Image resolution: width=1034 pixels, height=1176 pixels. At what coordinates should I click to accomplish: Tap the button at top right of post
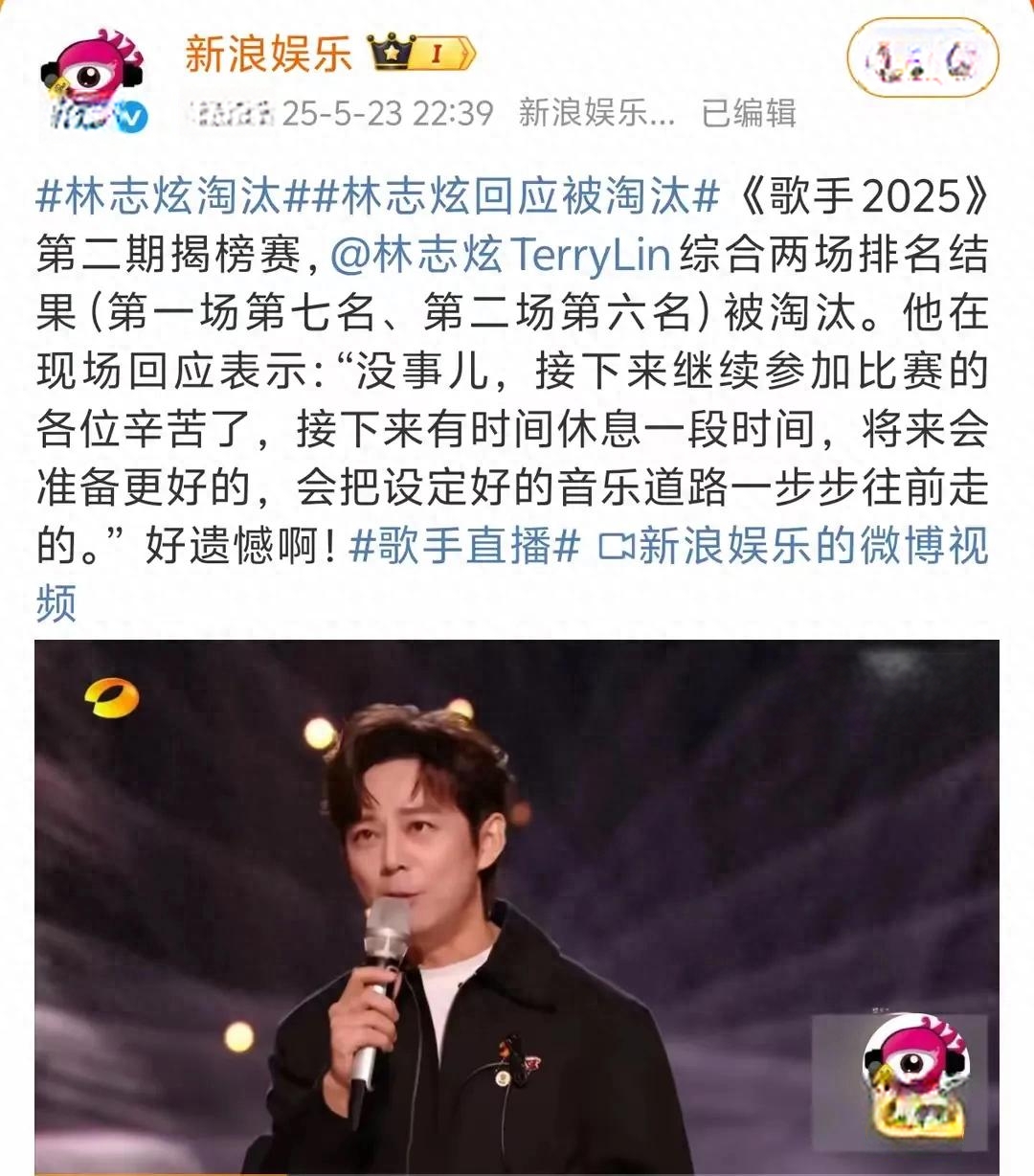922,57
